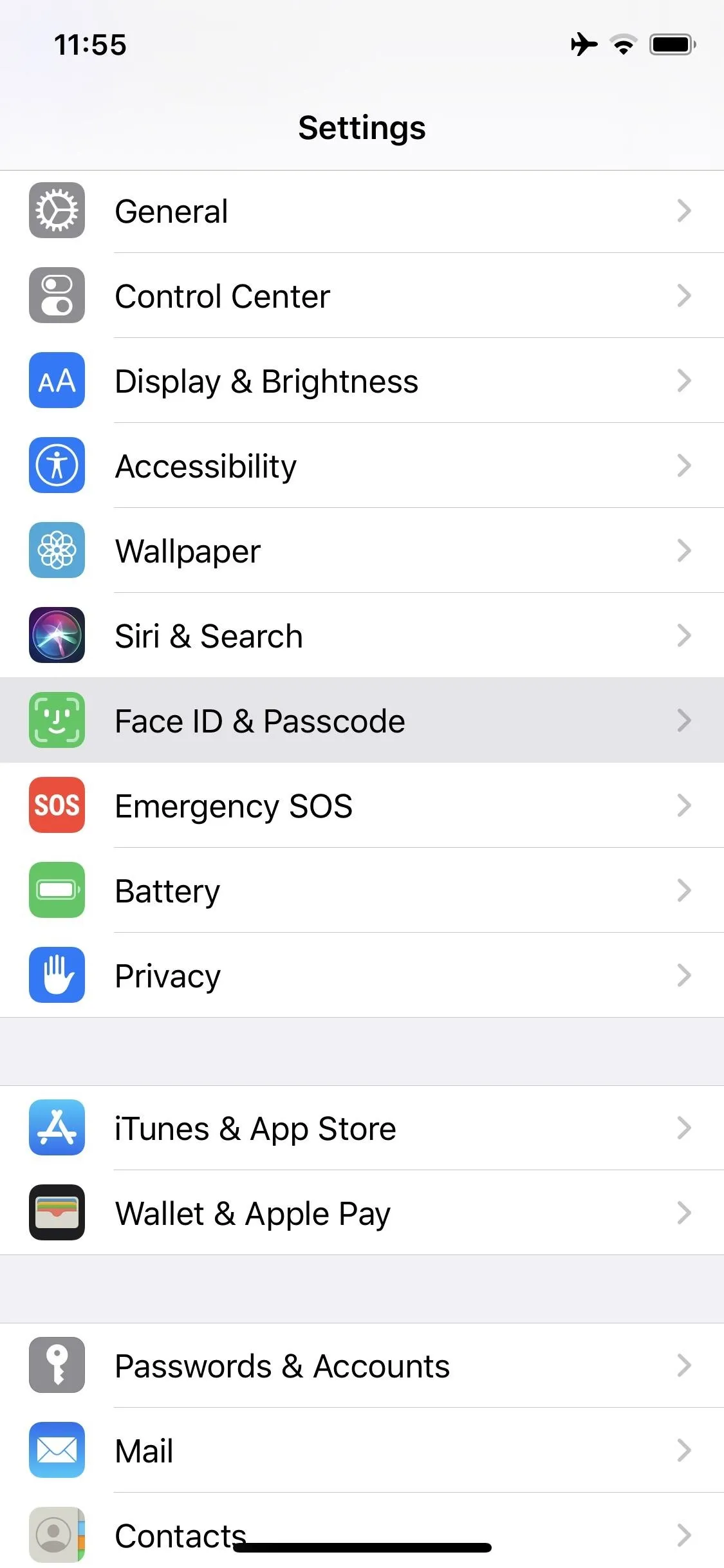Go to Control Center settings
724x1568 pixels.
(x=362, y=296)
